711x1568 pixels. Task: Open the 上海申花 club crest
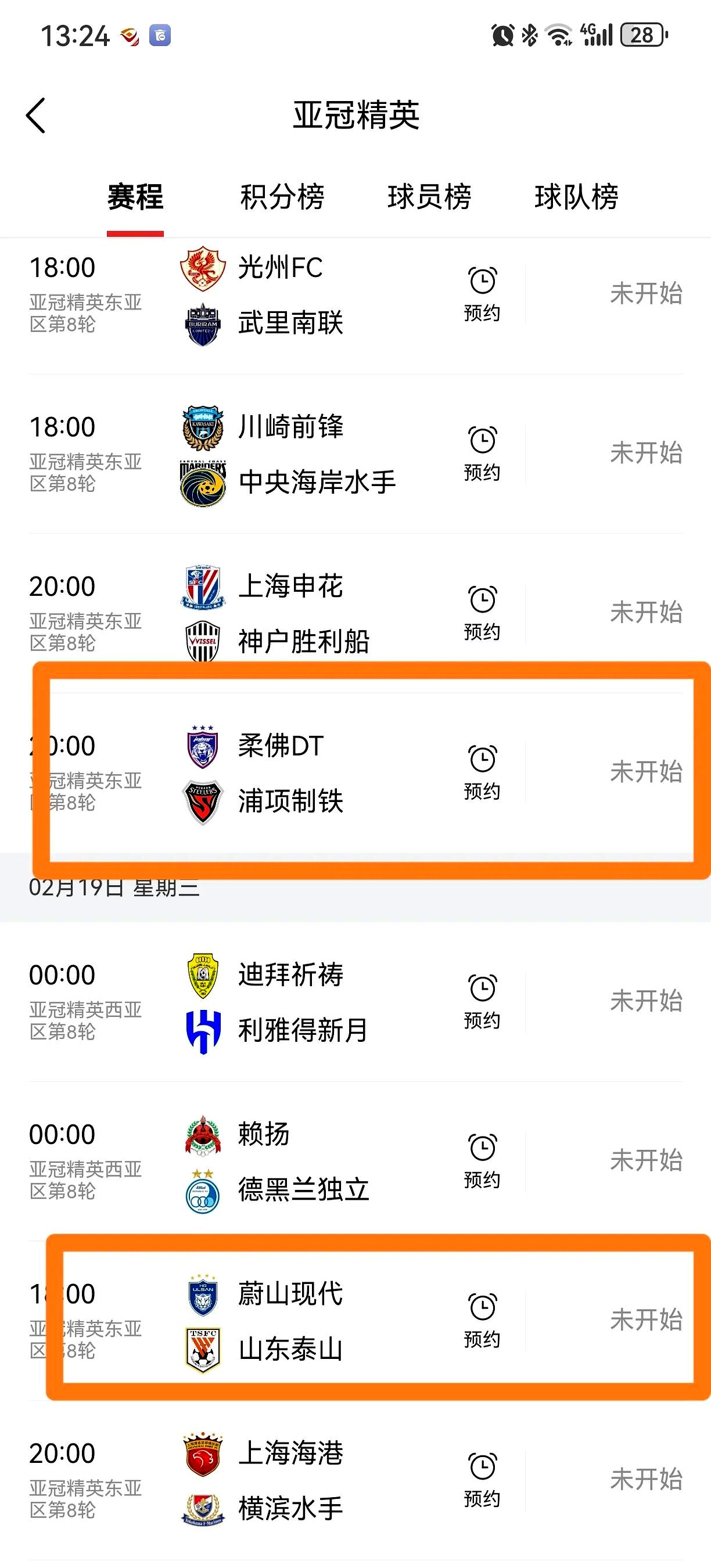[x=203, y=586]
